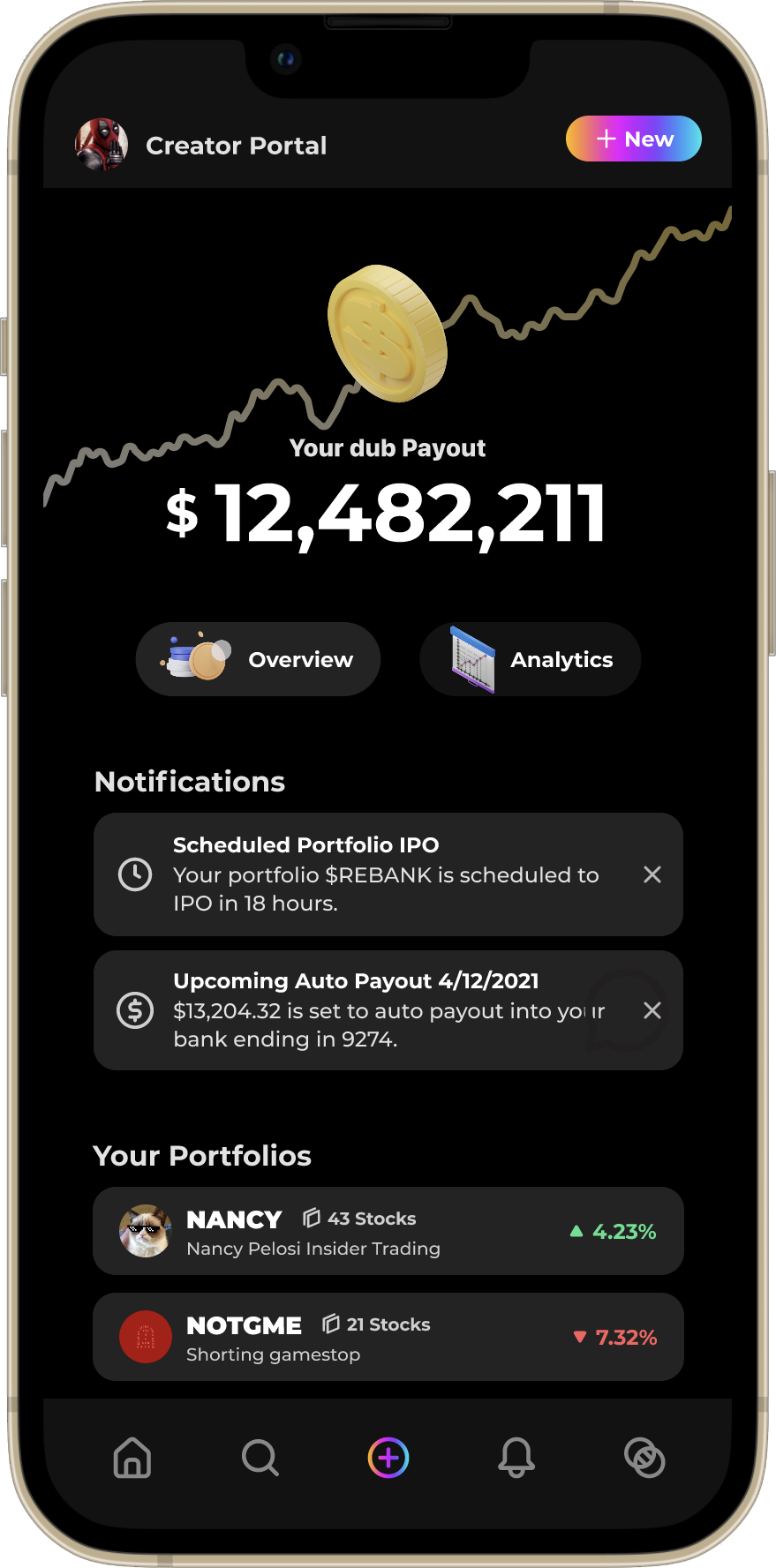Dismiss the Scheduled Portfolio IPO notification
The width and height of the screenshot is (776, 1568).
click(x=652, y=874)
